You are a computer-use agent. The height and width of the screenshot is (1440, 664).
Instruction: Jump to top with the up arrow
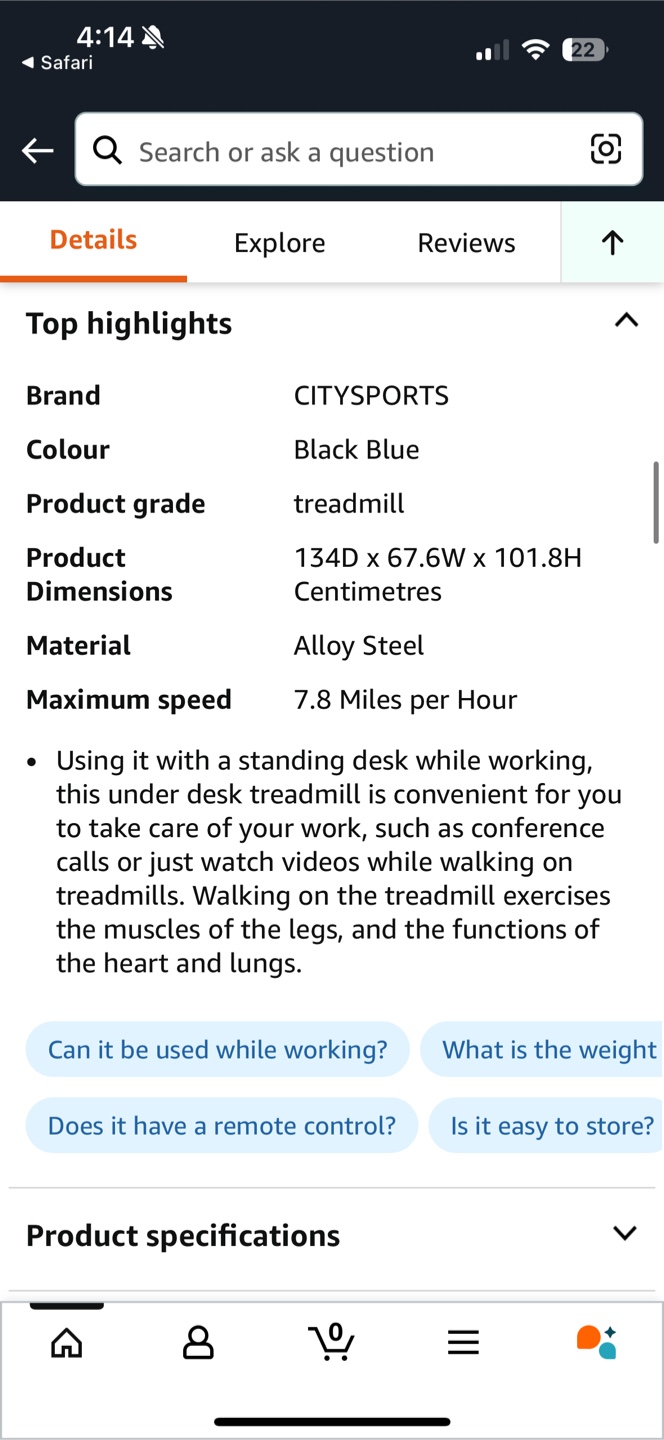click(612, 242)
